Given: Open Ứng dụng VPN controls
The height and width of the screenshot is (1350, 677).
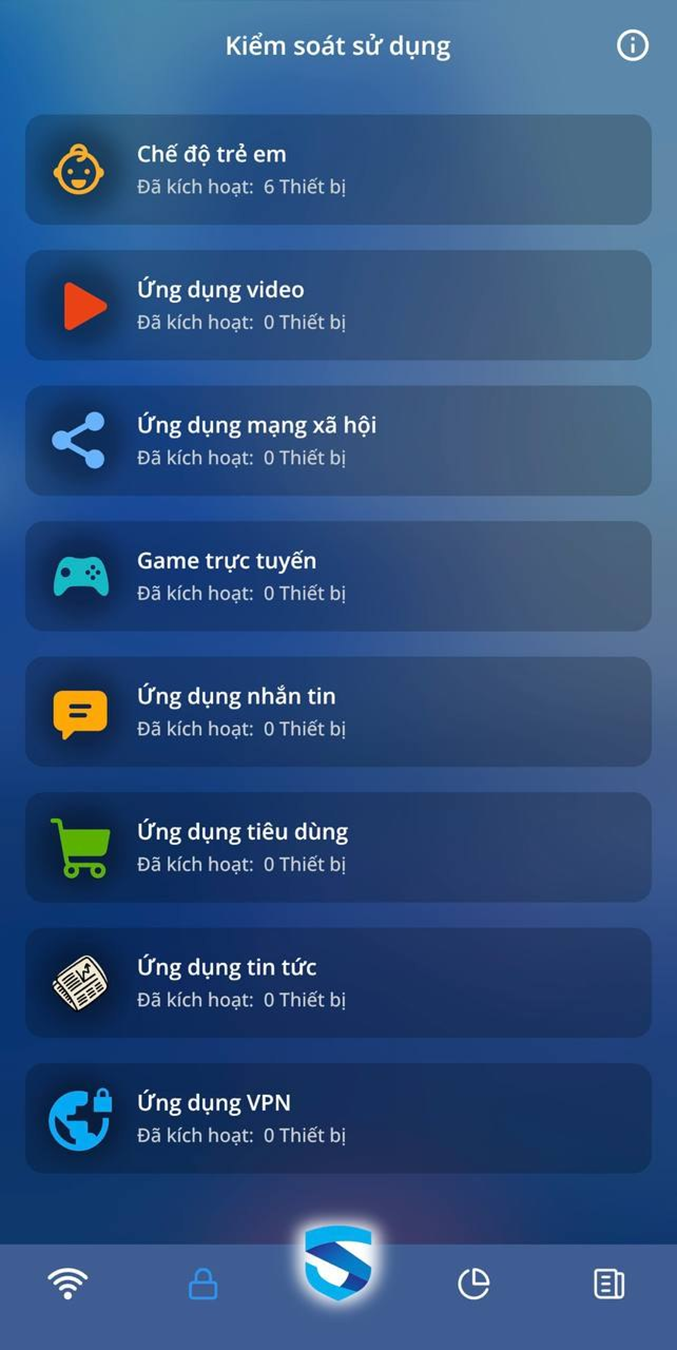Looking at the screenshot, I should [338, 1118].
